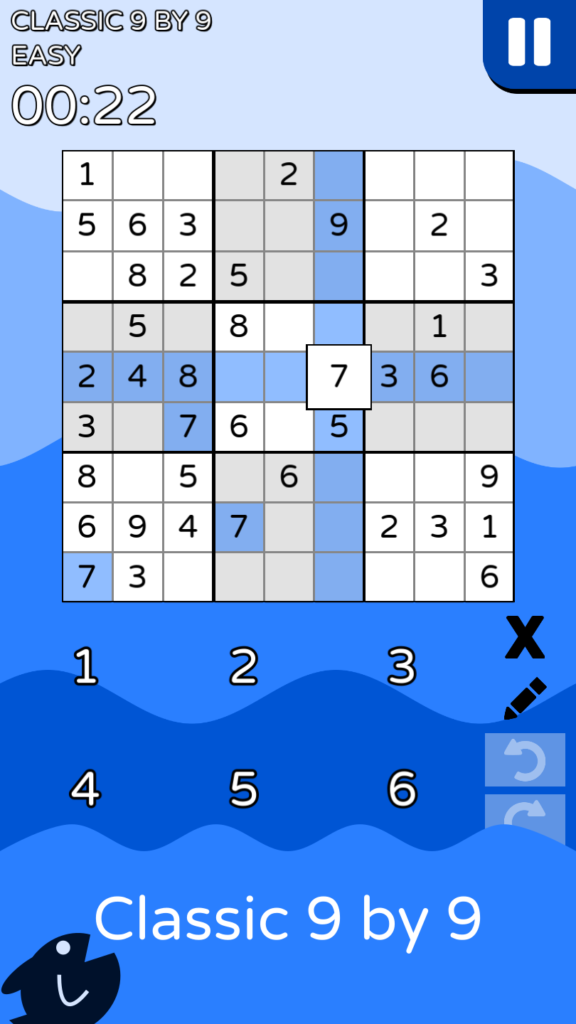
Task: Enter digit 5 from the number pad
Action: (x=244, y=788)
